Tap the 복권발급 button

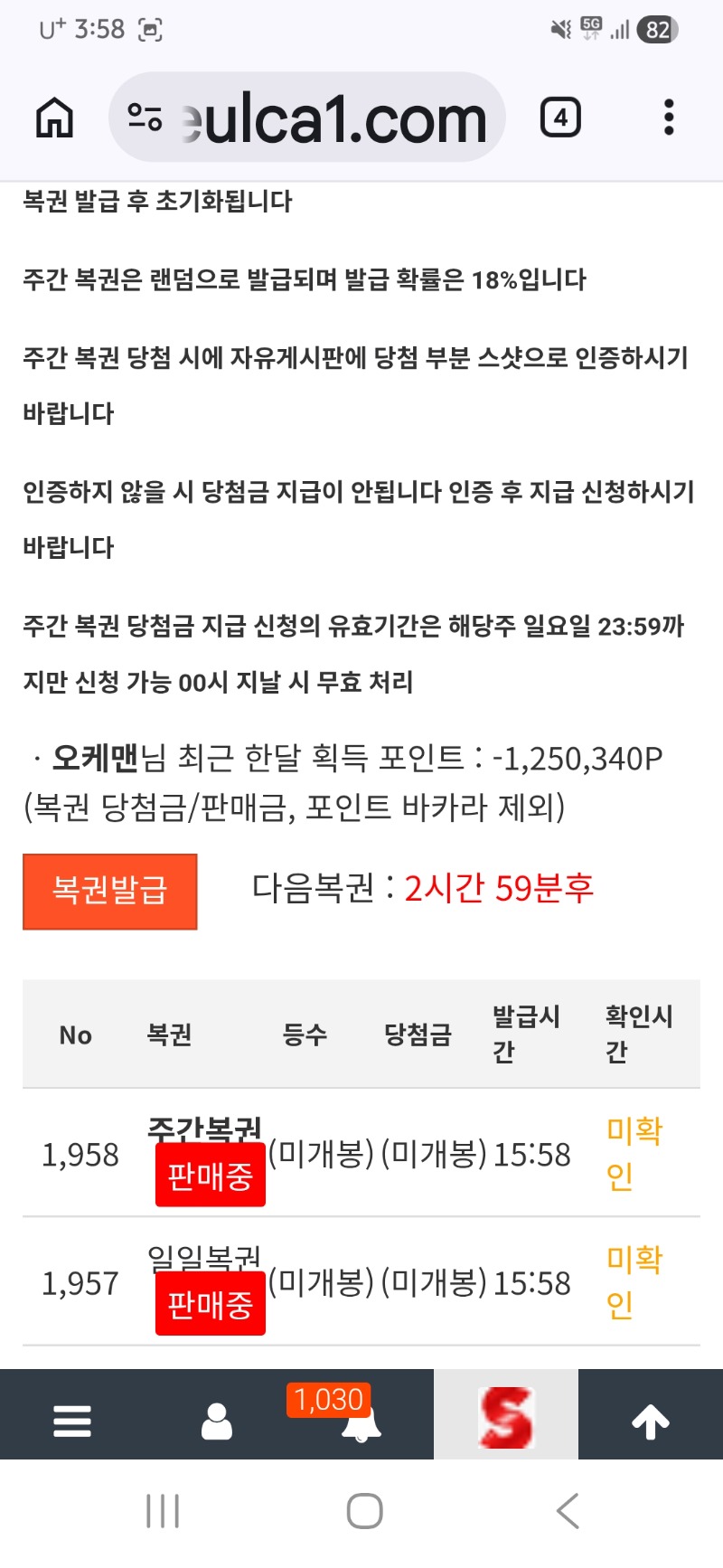tap(109, 891)
